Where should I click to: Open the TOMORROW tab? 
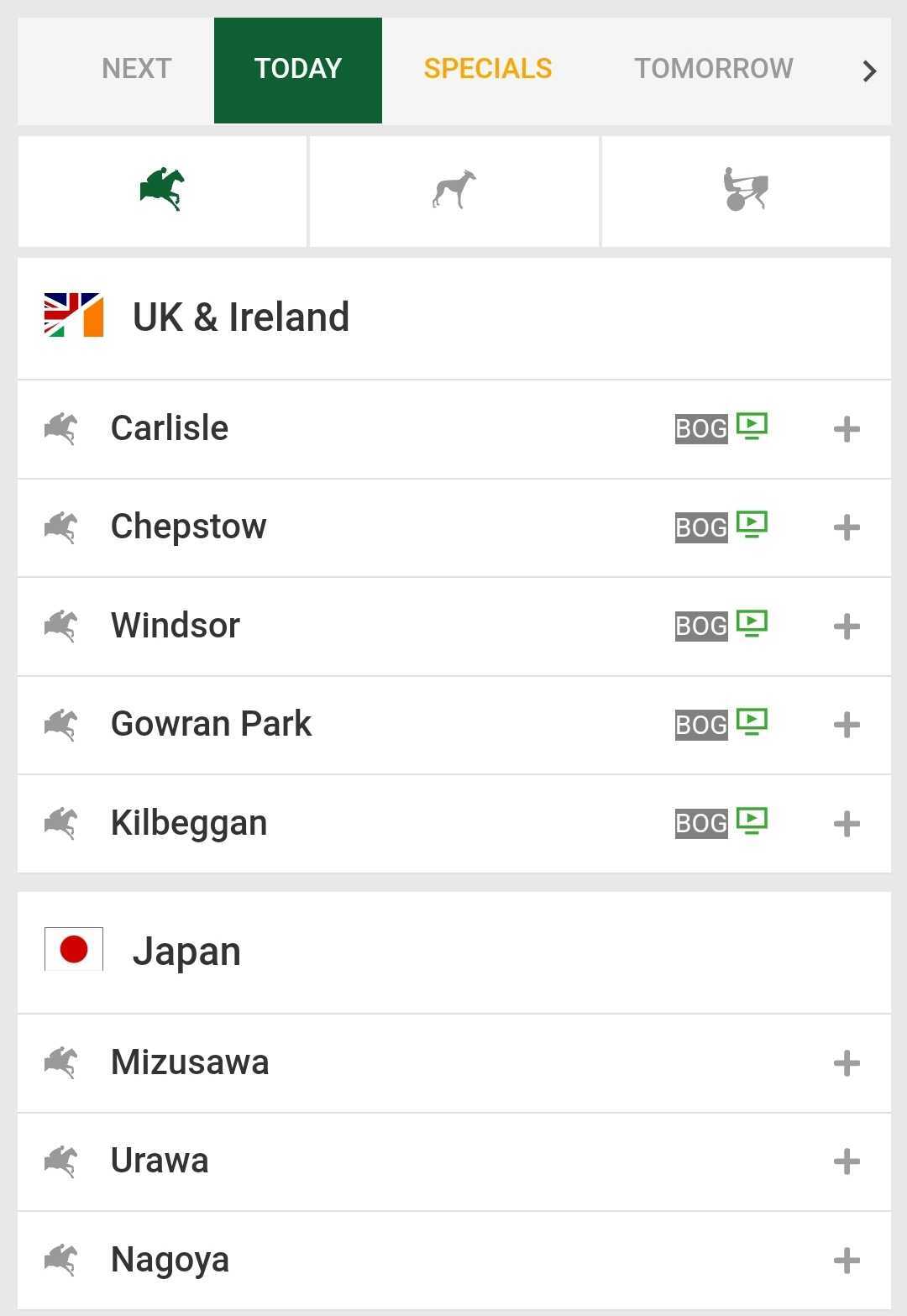tap(713, 69)
